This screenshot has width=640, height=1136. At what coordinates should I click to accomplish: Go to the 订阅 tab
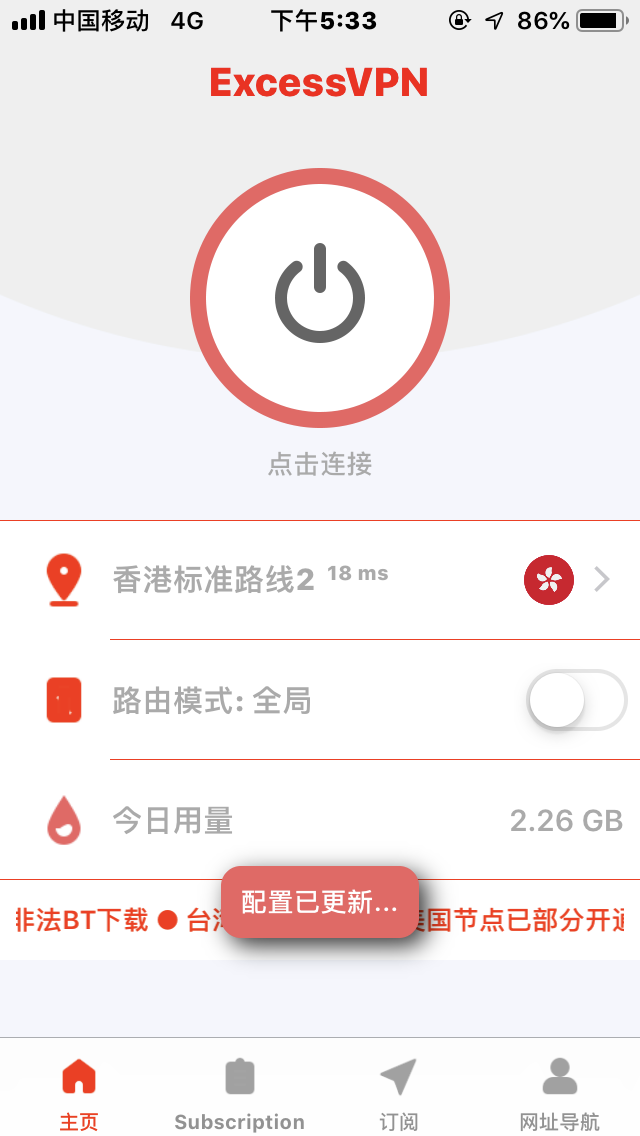coord(399,1094)
